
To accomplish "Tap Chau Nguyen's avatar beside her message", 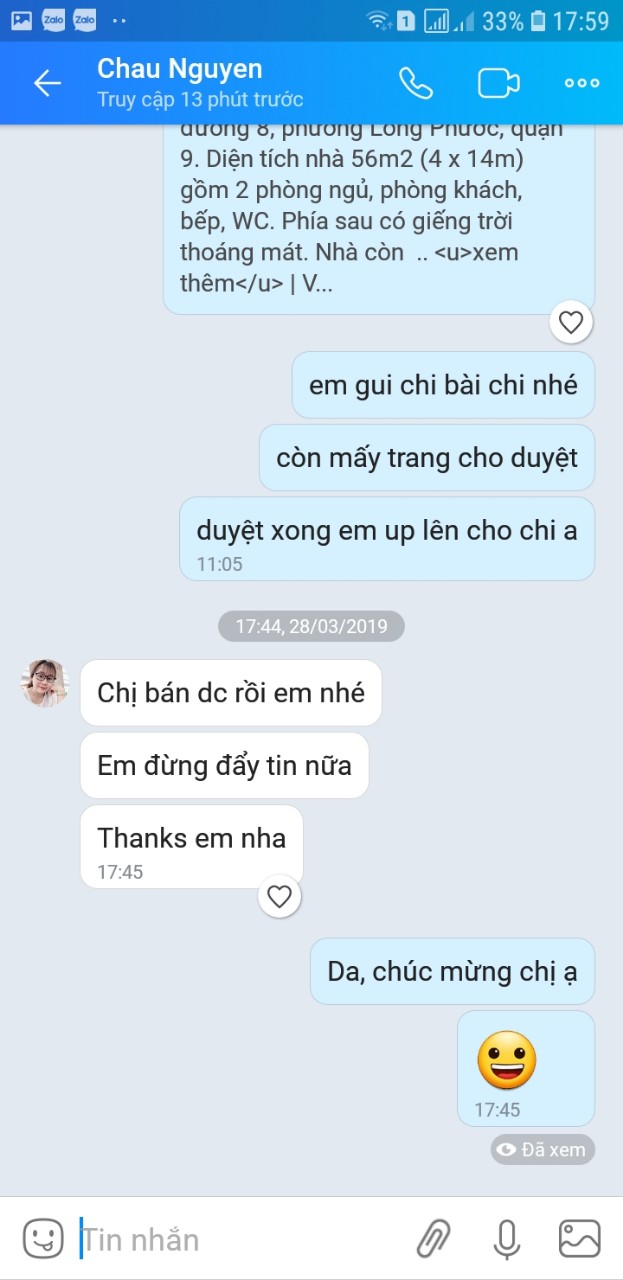I will pos(45,684).
